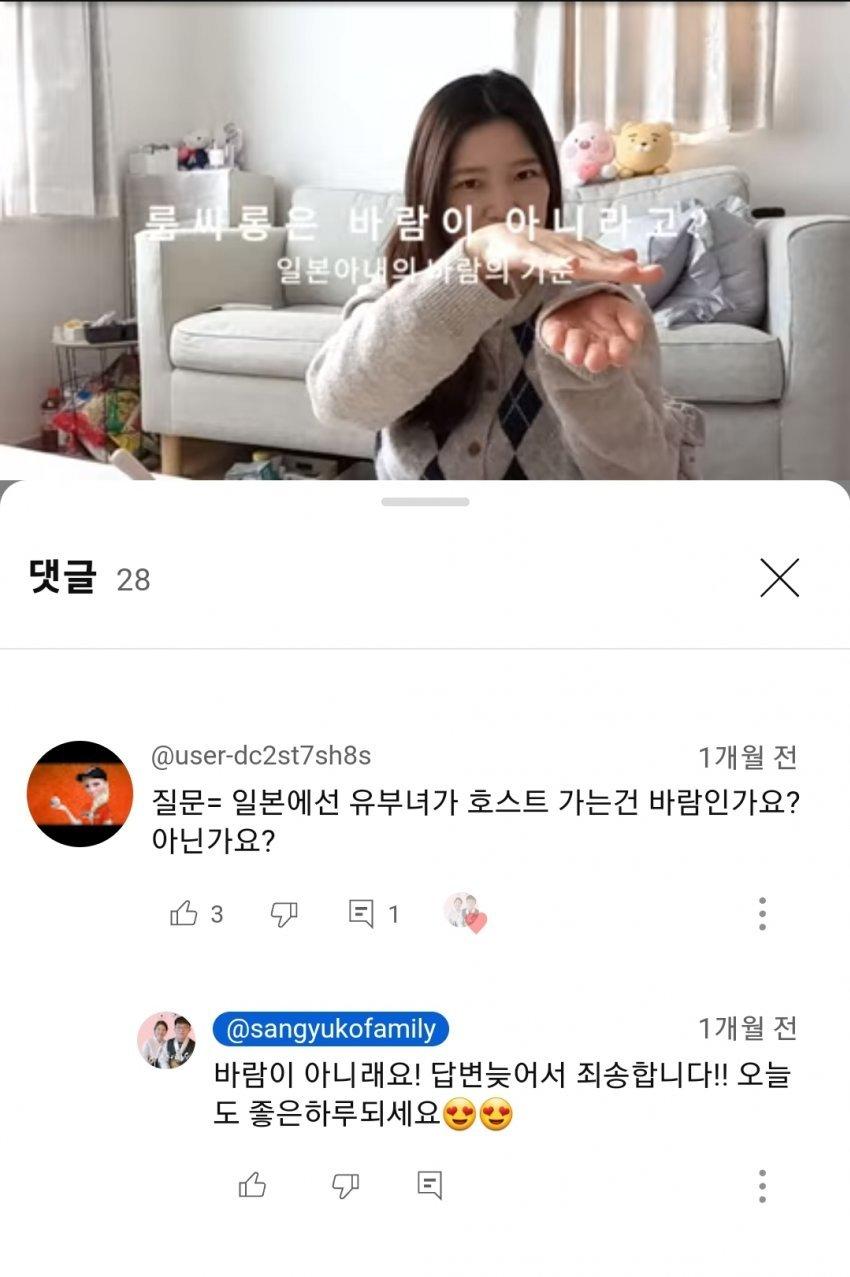Dislike the reply from sangyukofamily
The height and width of the screenshot is (1277, 850).
(345, 1185)
